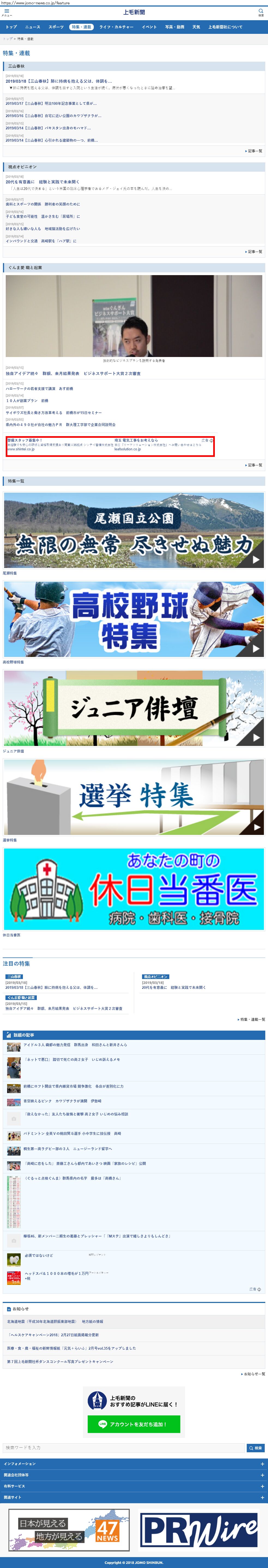Read 20代を有意義に article in 視点オピニオン
268x1568 pixels.
(43, 182)
